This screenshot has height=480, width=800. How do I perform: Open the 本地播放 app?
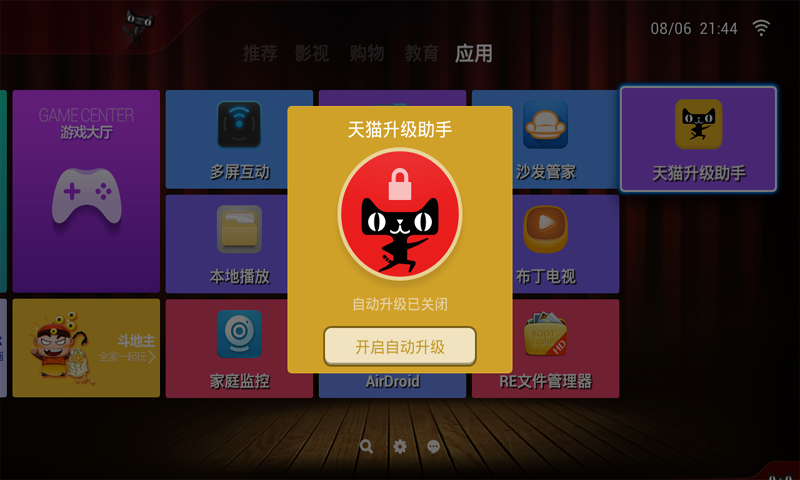click(240, 244)
